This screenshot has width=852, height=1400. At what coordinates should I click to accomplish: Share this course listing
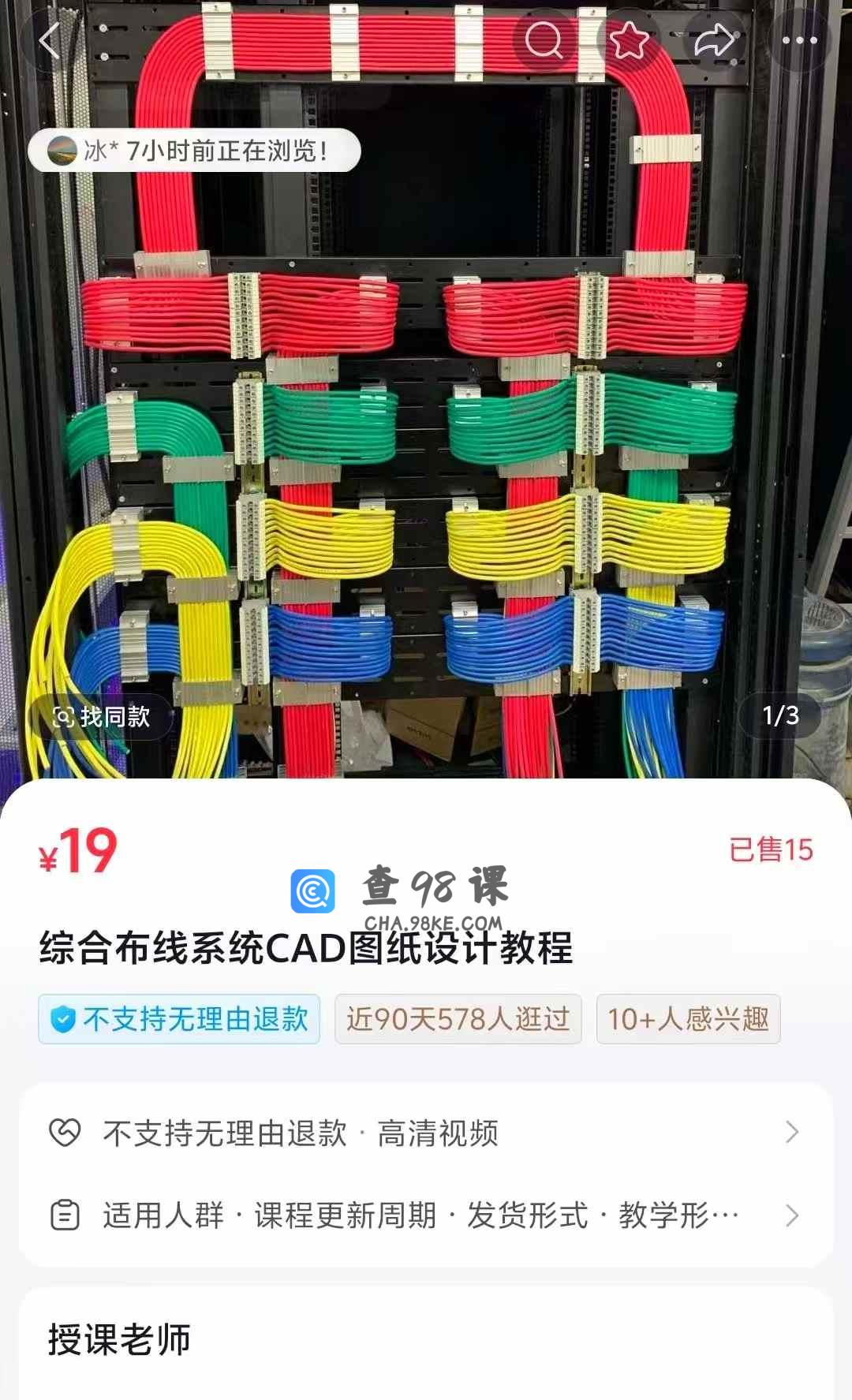click(714, 40)
